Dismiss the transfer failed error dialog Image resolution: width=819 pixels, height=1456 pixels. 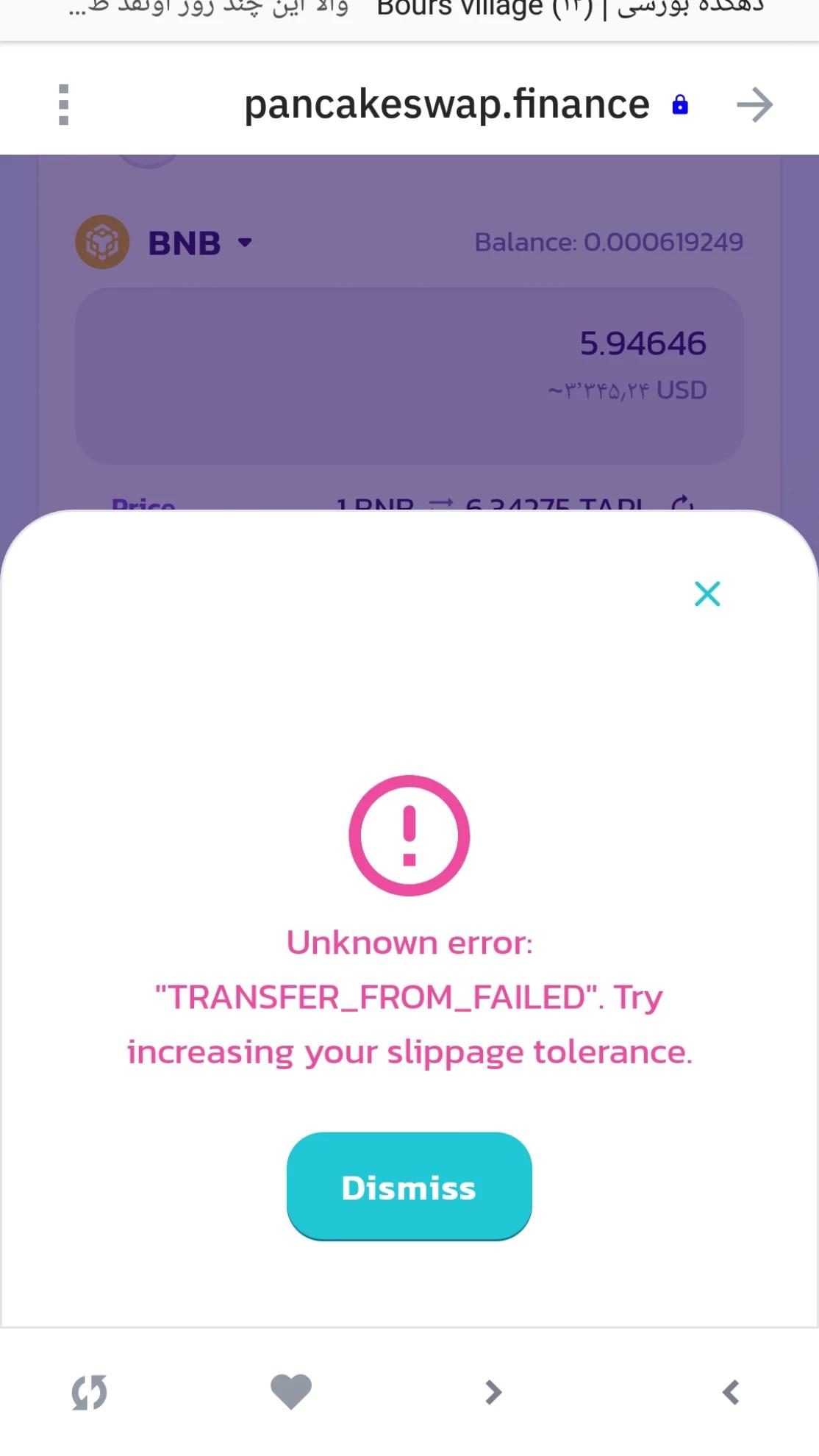pyautogui.click(x=409, y=1186)
